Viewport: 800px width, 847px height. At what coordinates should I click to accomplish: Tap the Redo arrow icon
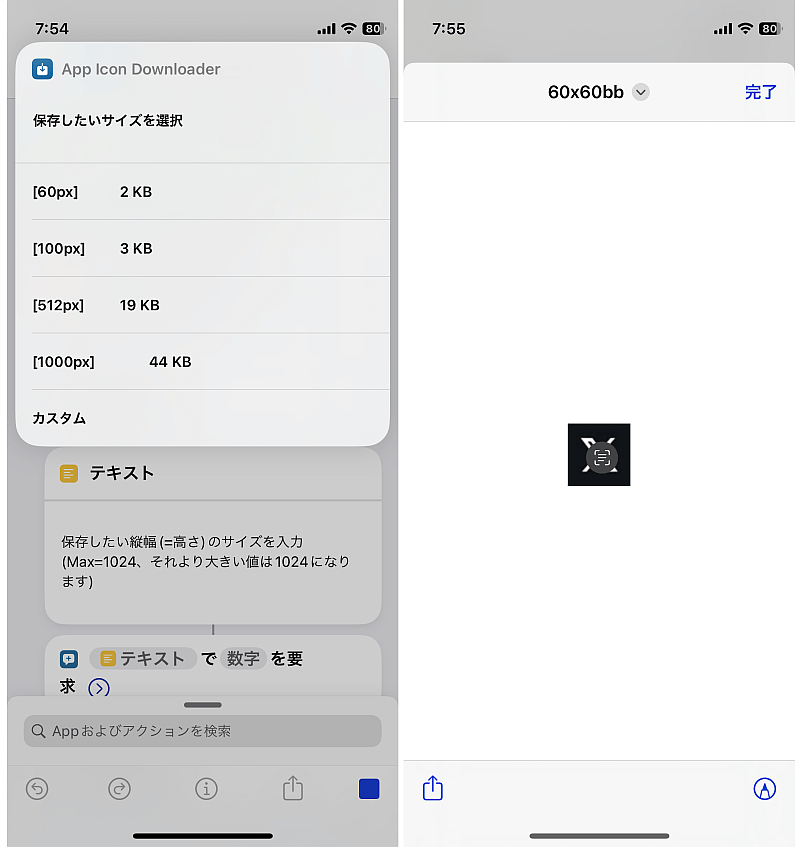(x=119, y=789)
